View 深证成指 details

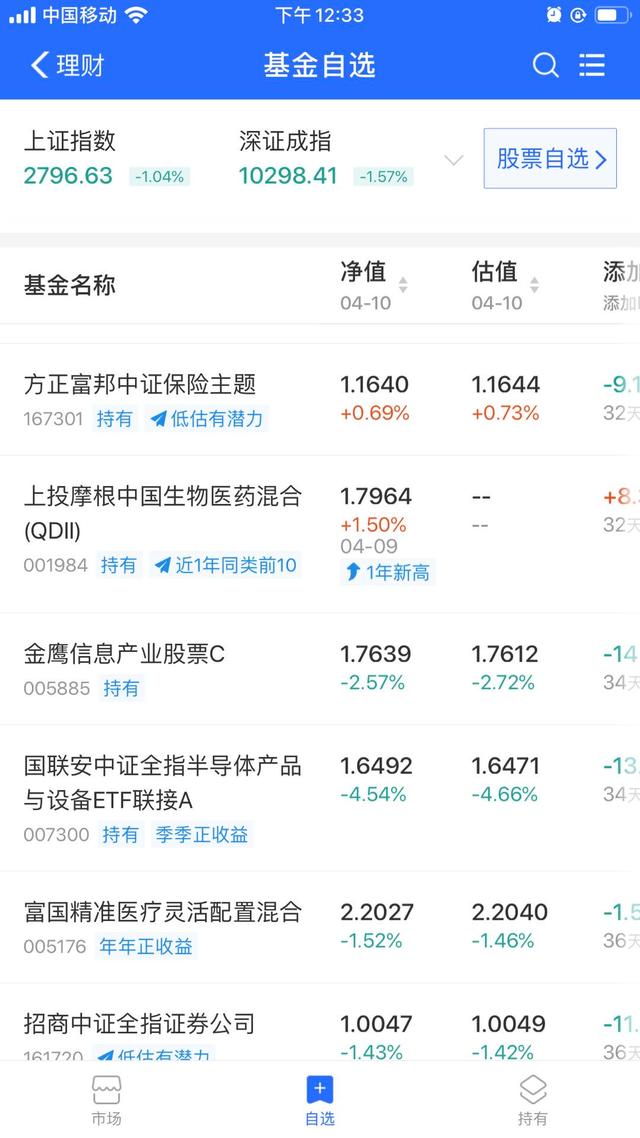[326, 158]
